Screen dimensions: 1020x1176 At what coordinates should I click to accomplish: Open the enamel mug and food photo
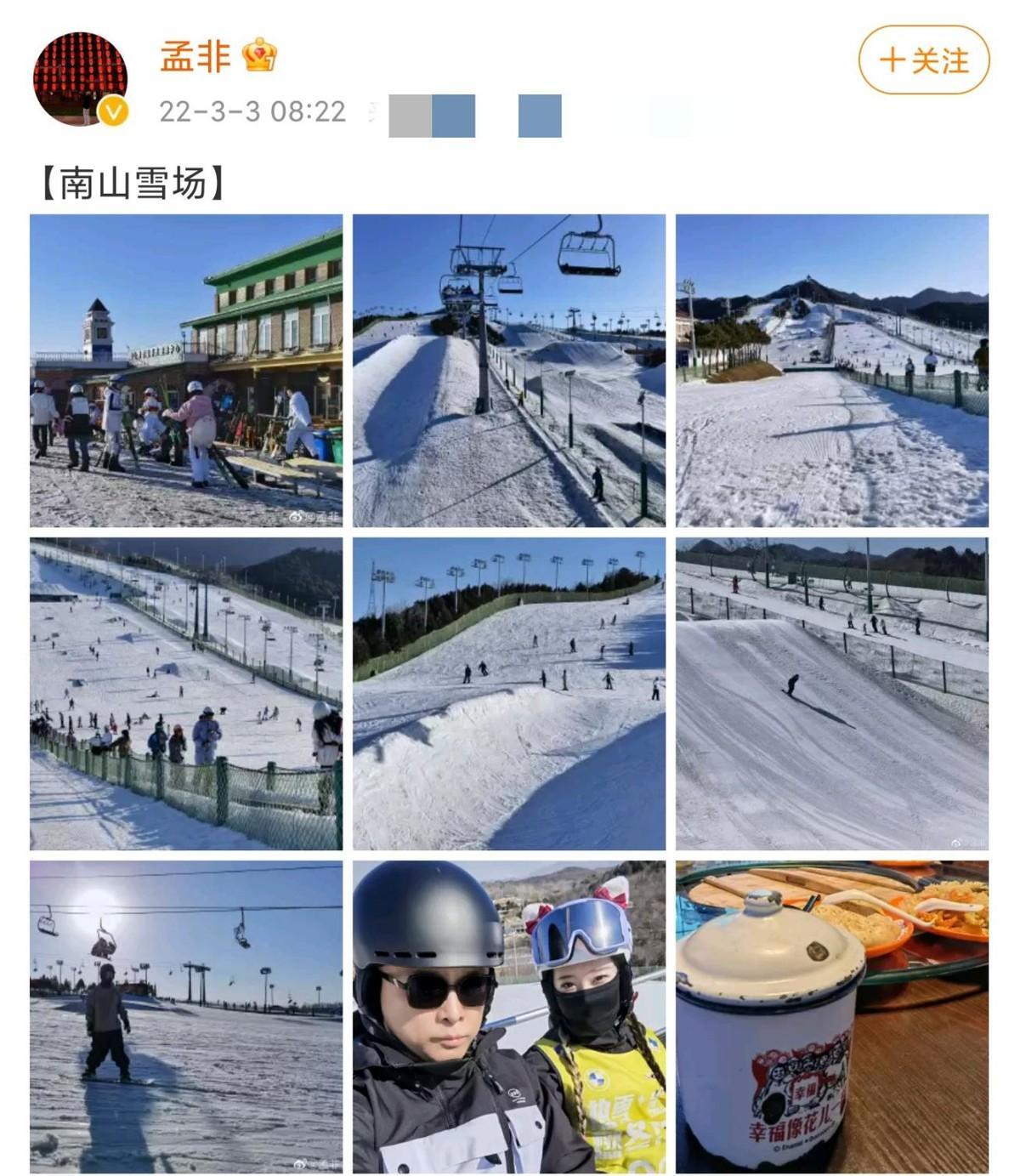[x=832, y=1017]
